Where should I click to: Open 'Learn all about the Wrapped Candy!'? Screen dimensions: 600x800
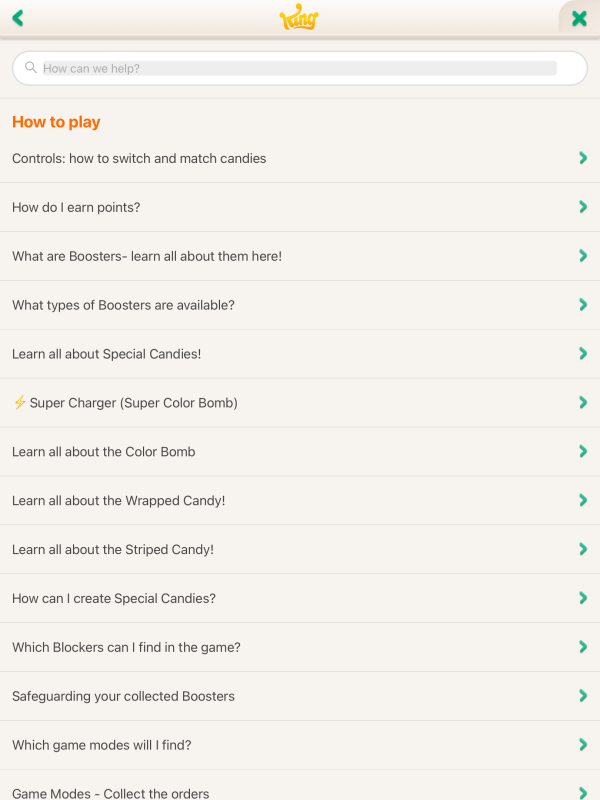click(x=119, y=501)
